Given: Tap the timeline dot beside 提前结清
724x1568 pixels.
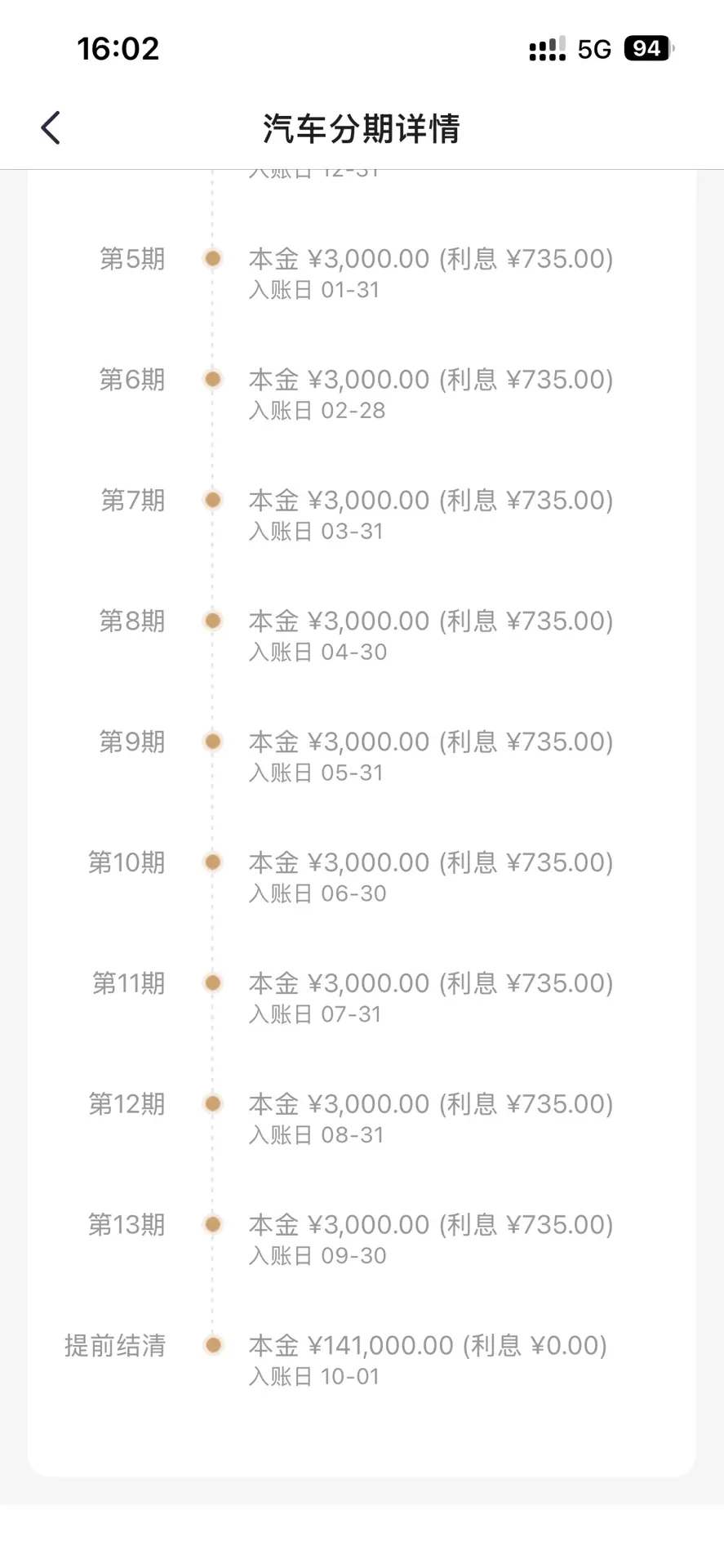Looking at the screenshot, I should (x=213, y=1345).
